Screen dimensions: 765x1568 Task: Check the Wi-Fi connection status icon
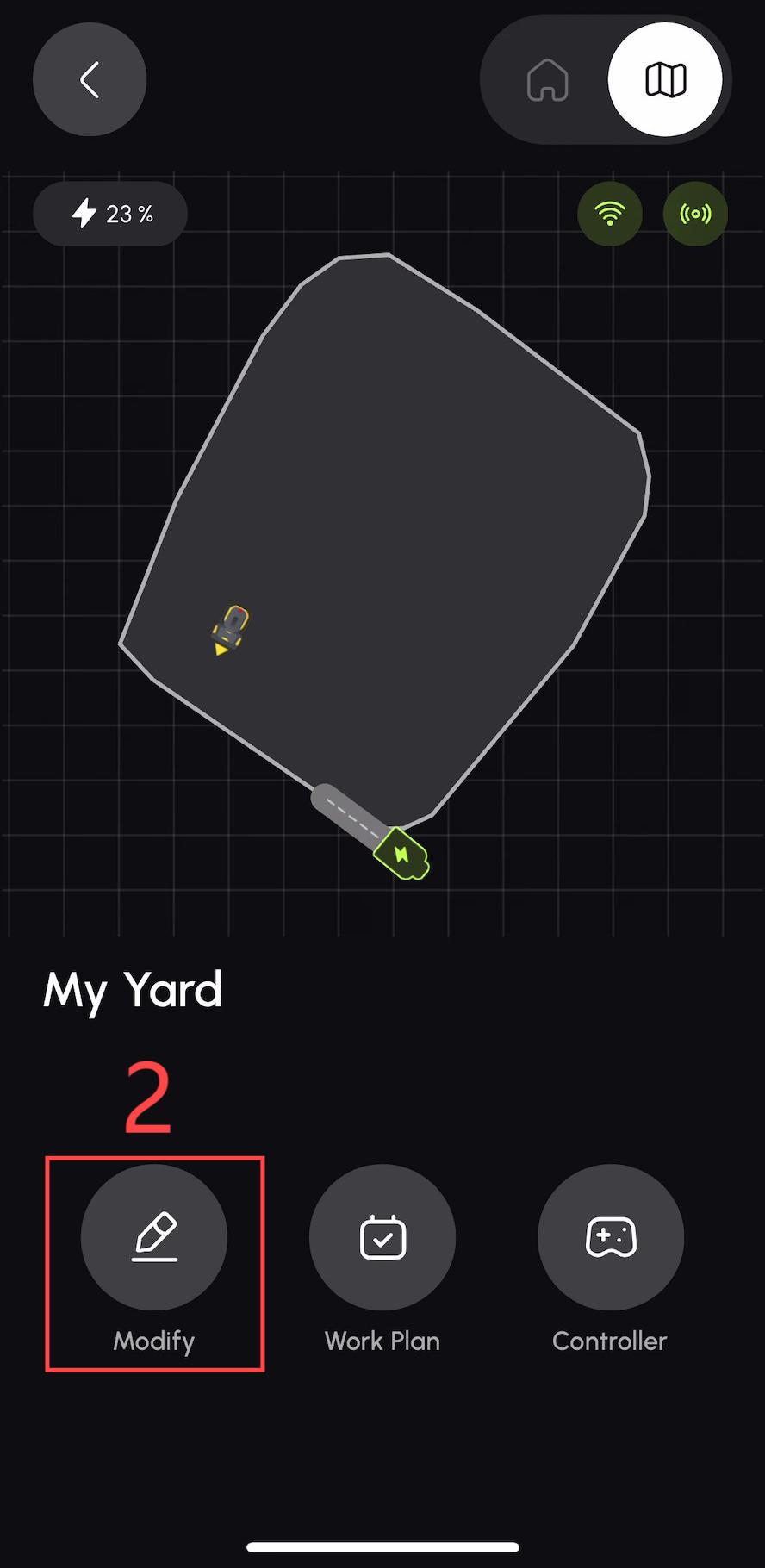610,214
